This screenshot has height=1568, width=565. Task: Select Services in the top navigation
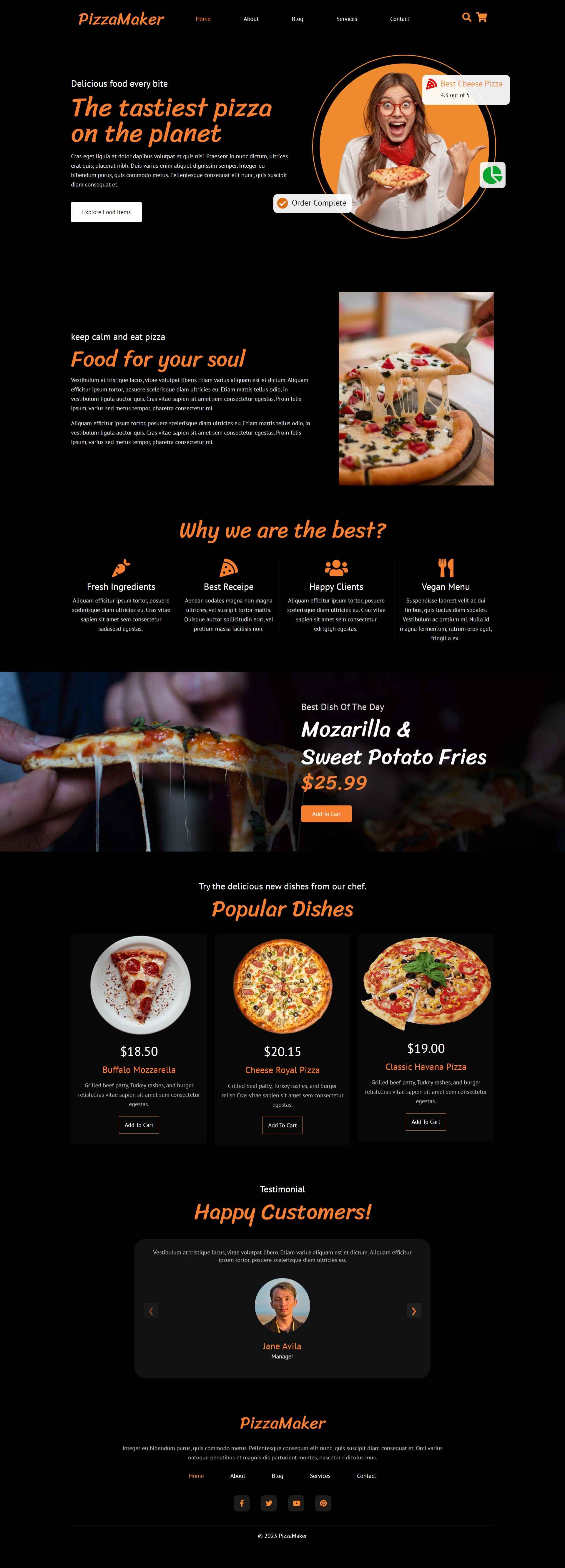click(346, 19)
